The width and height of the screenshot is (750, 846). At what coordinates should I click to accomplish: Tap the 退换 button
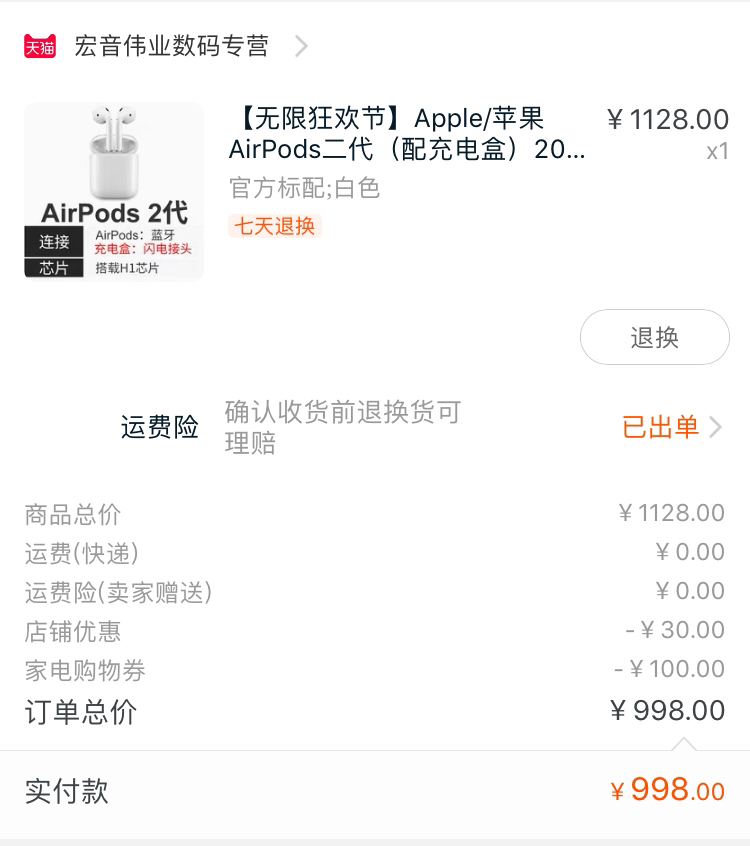pyautogui.click(x=654, y=337)
